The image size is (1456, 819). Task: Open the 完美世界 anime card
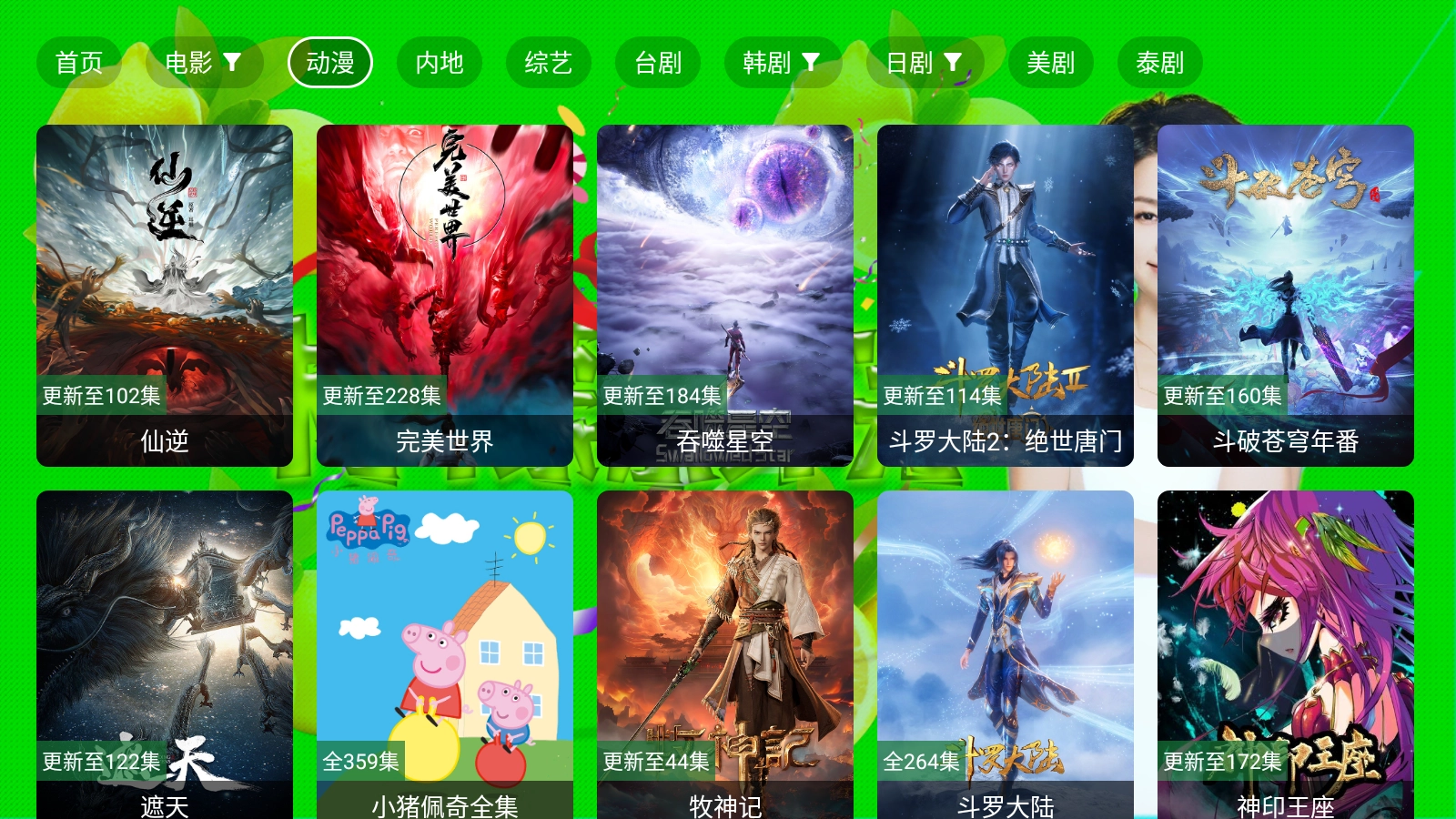pos(445,295)
